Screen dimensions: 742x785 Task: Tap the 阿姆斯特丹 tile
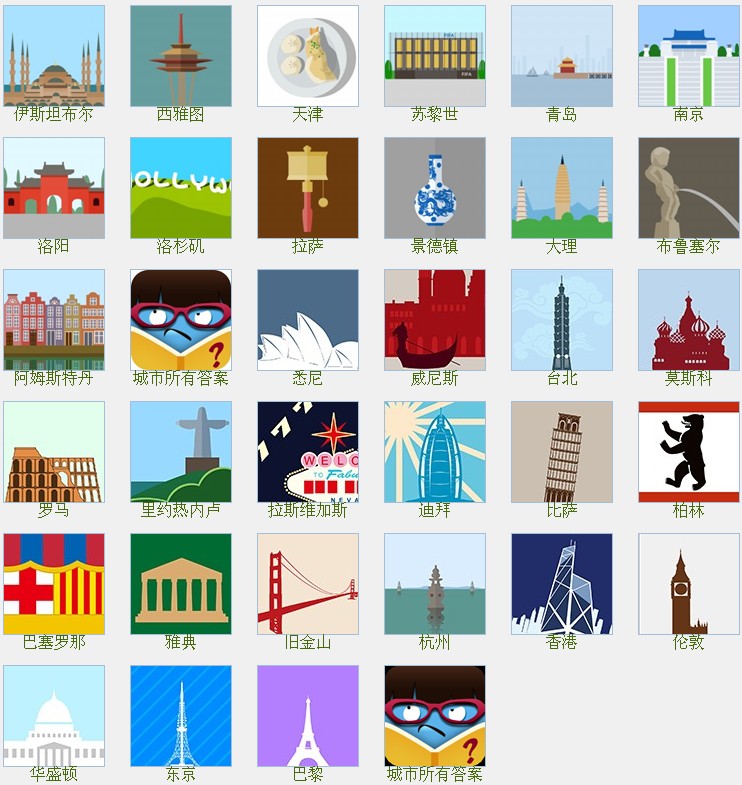pyautogui.click(x=54, y=320)
